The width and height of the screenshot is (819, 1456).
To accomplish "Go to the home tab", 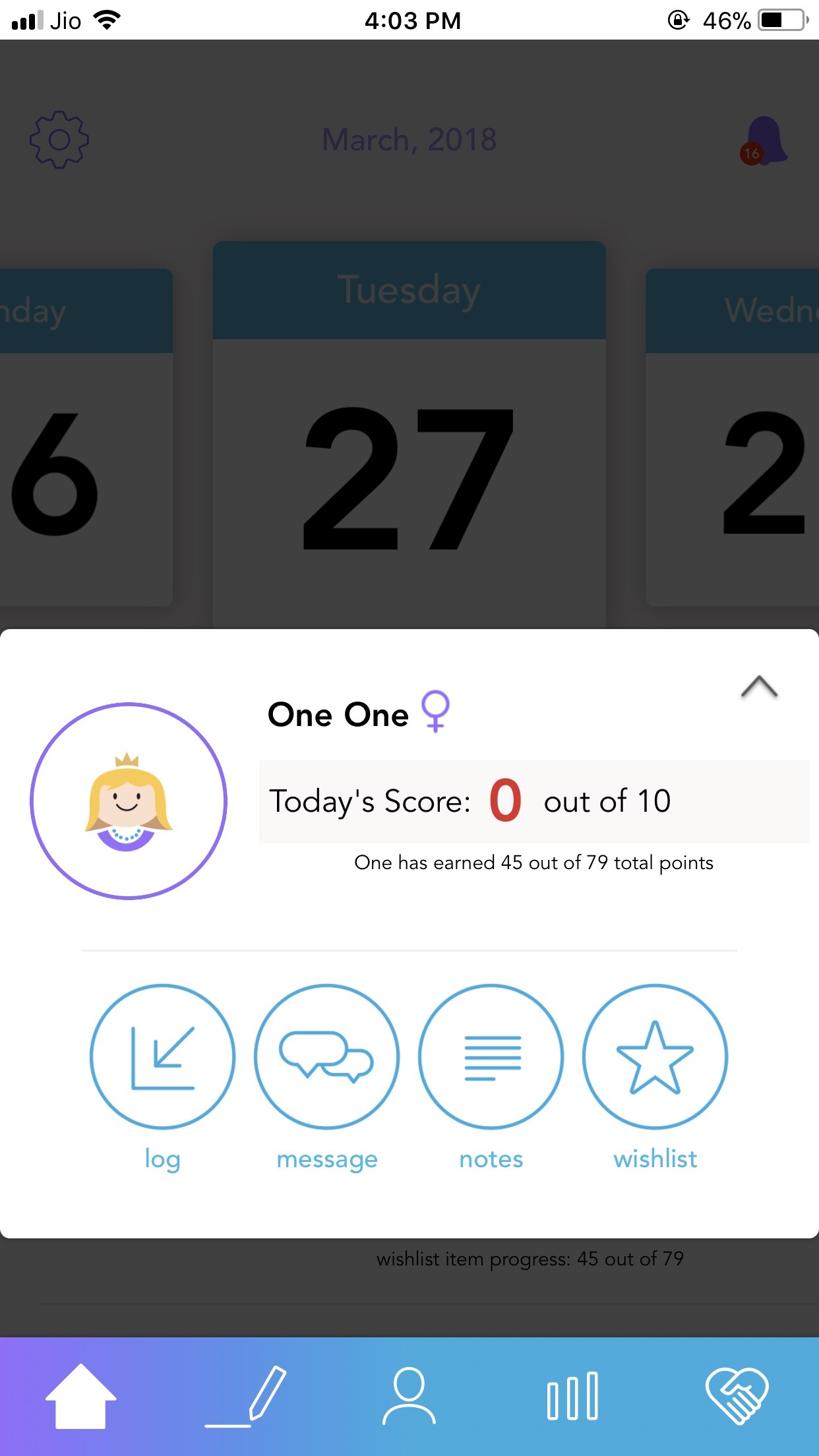I will pyautogui.click(x=80, y=1396).
